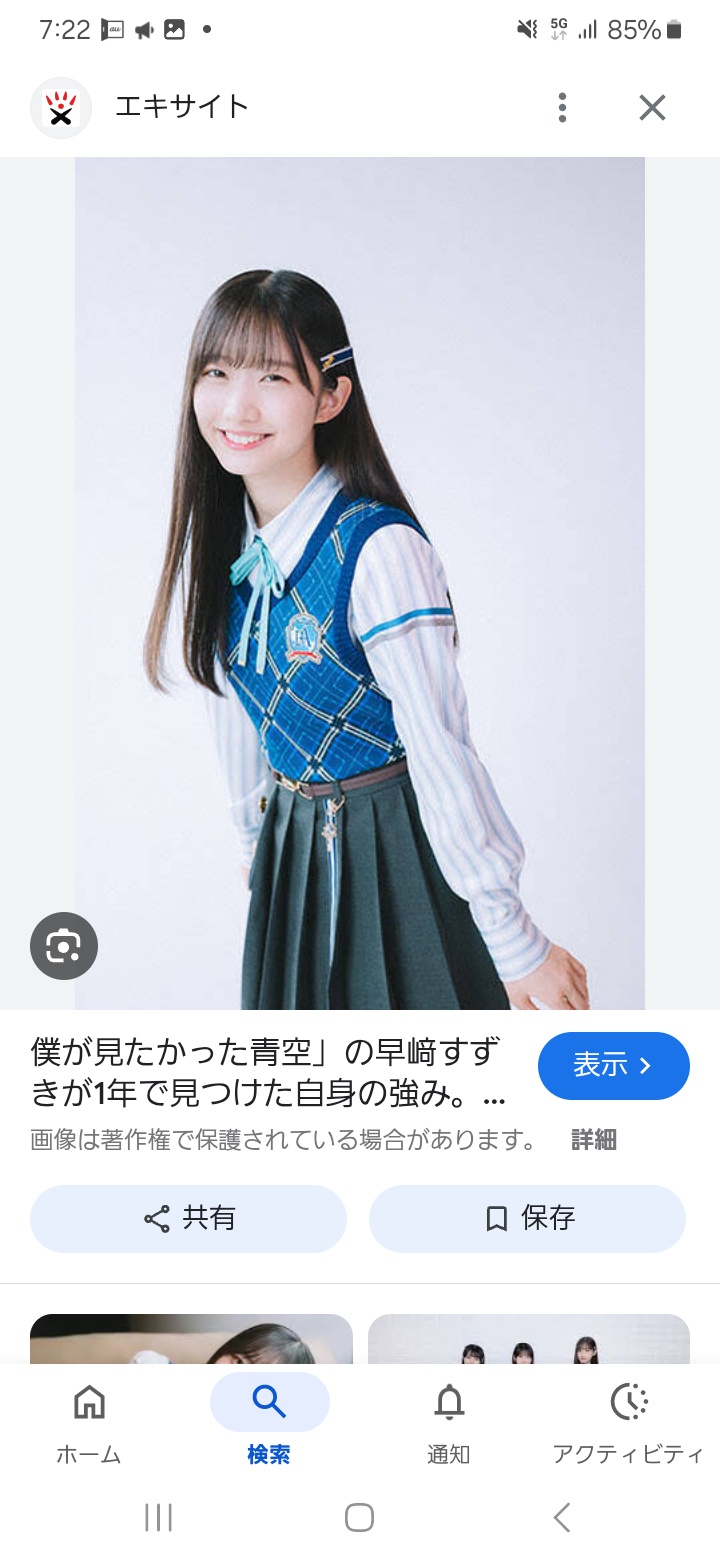The width and height of the screenshot is (720, 1560).
Task: Switch to the 検索 tab
Action: tap(269, 1424)
